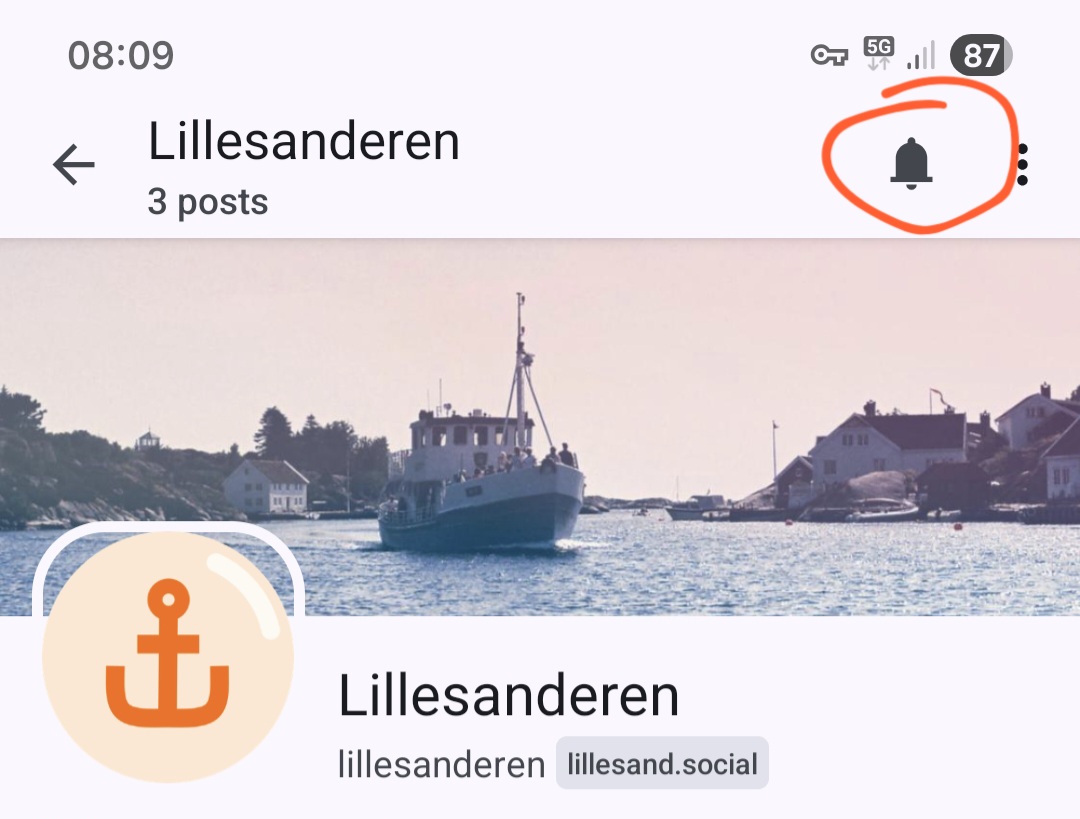Open the three-dot overflow menu
Image resolution: width=1080 pixels, height=819 pixels.
[x=1022, y=165]
